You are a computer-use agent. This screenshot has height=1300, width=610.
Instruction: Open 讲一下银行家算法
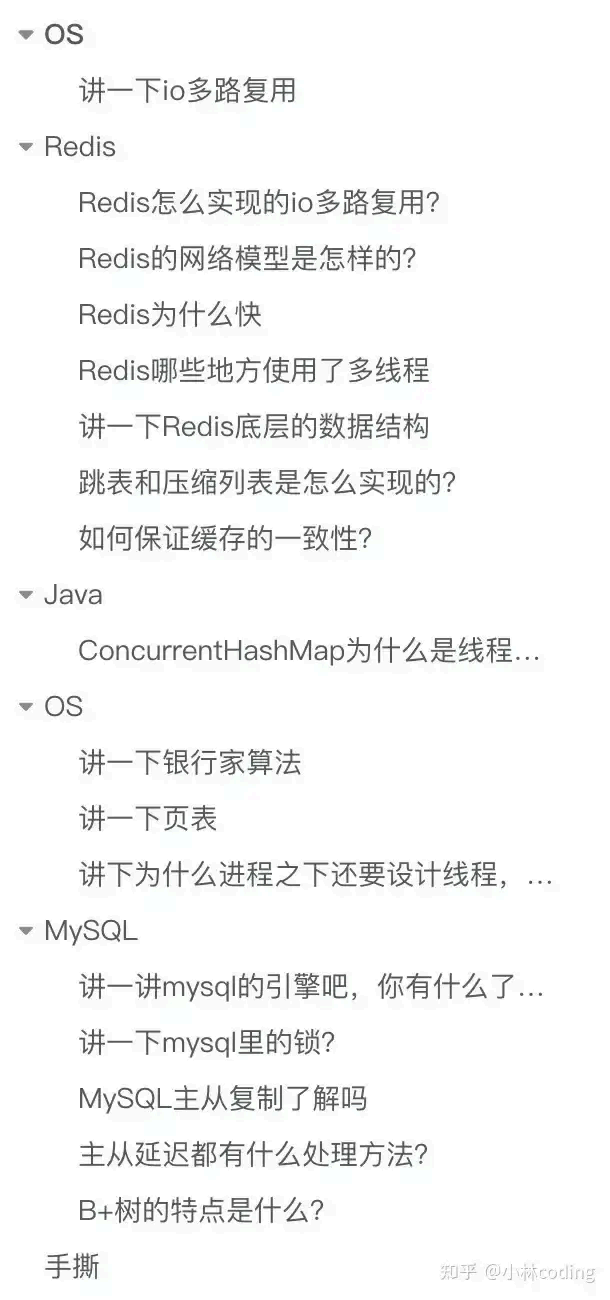click(x=190, y=764)
